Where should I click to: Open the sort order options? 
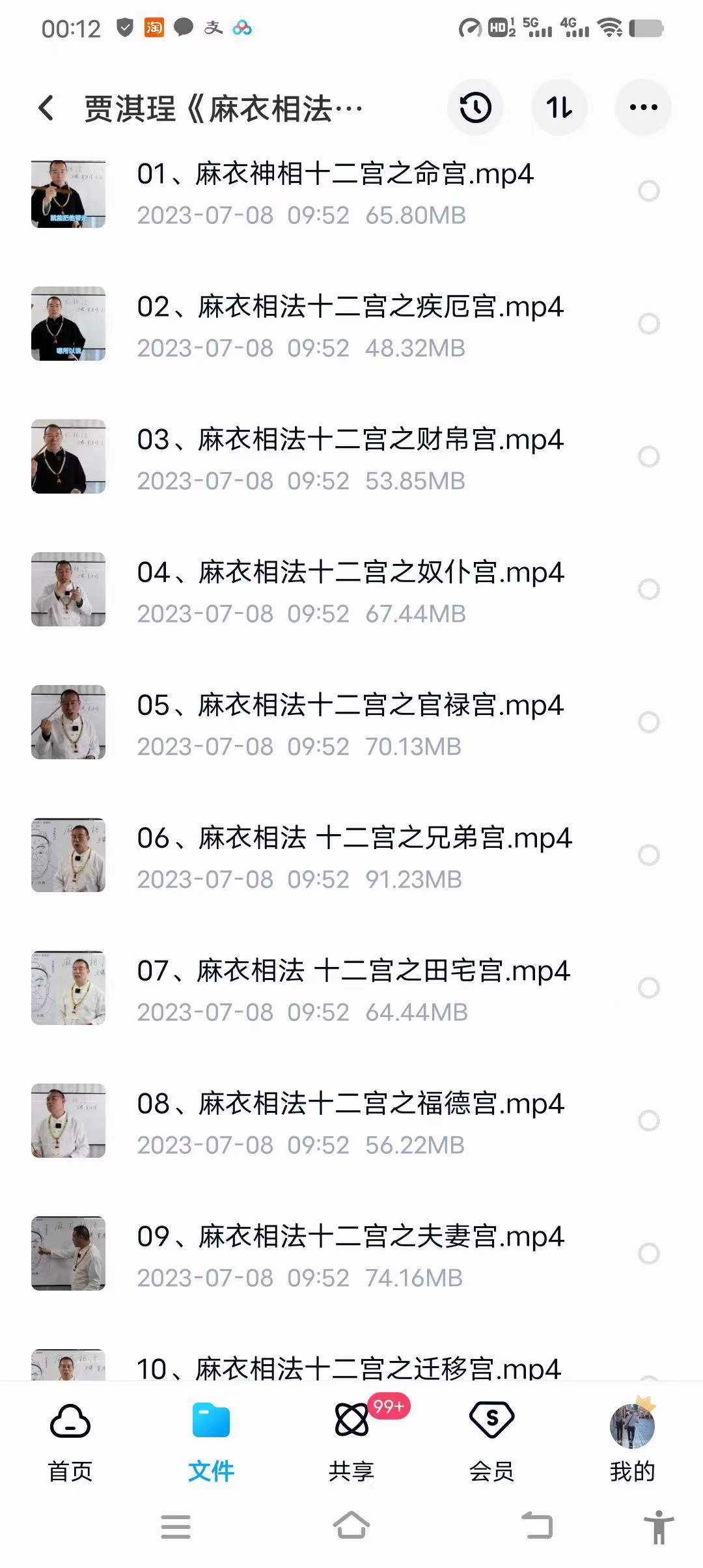[x=559, y=108]
